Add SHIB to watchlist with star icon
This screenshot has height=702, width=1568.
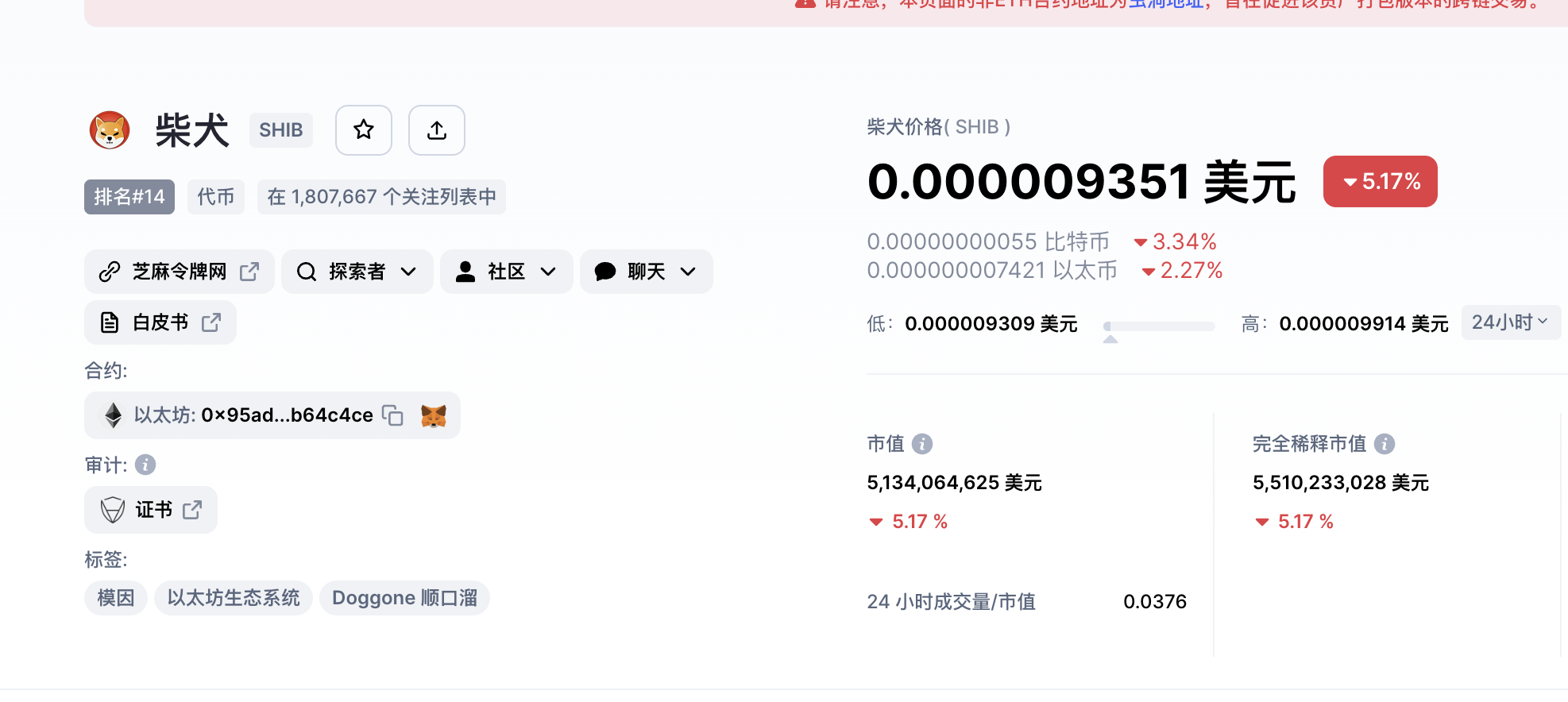[x=364, y=130]
